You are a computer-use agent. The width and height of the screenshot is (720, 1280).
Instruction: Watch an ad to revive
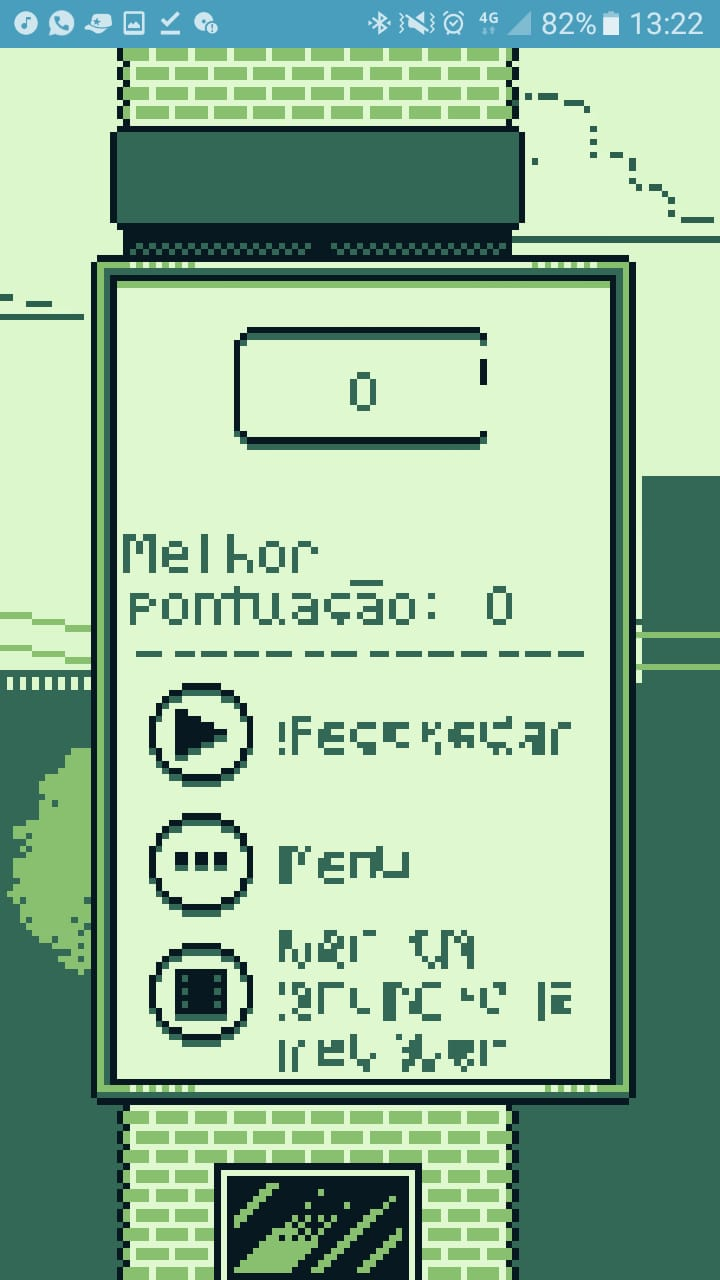pos(201,993)
